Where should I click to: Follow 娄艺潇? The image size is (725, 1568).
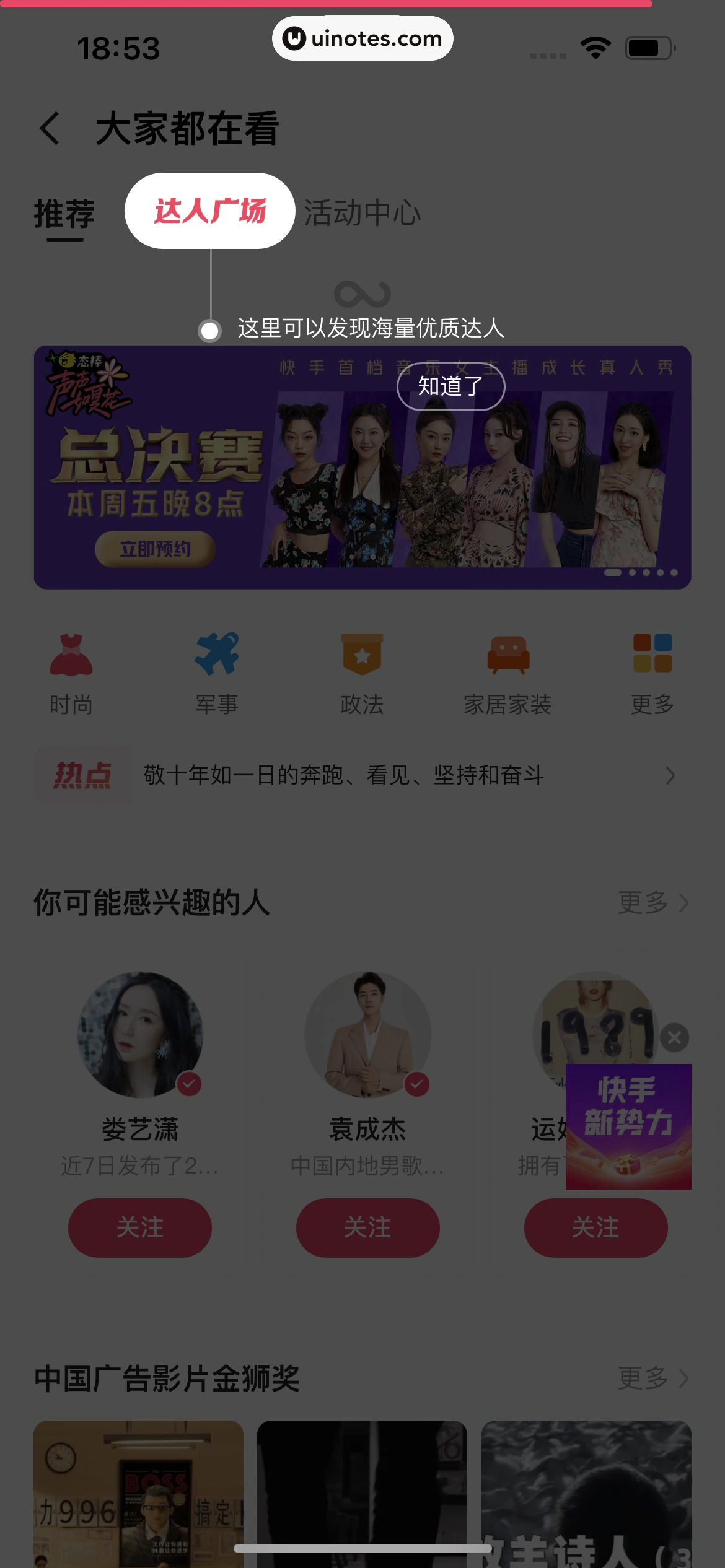point(140,1227)
